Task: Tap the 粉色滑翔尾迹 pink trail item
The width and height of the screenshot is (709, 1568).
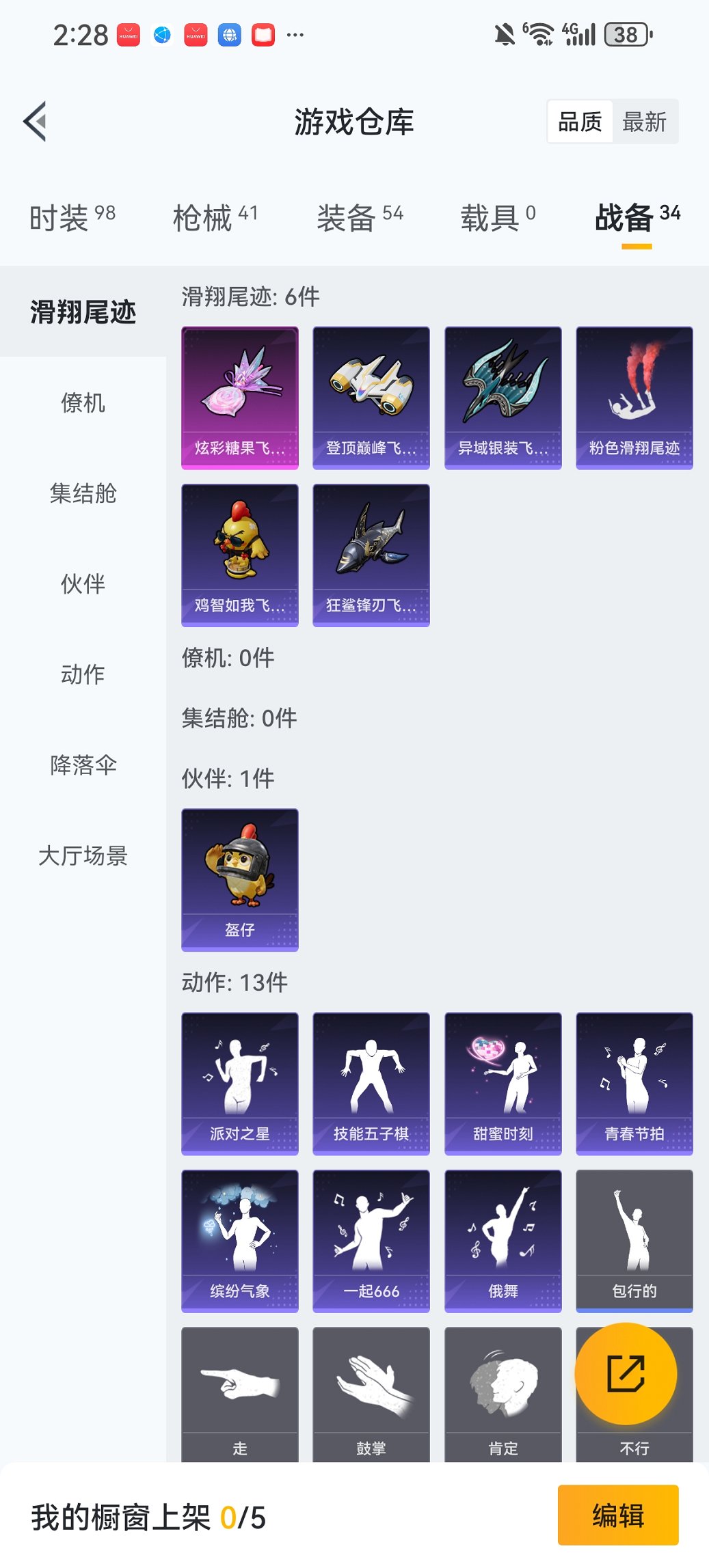Action: pyautogui.click(x=634, y=396)
